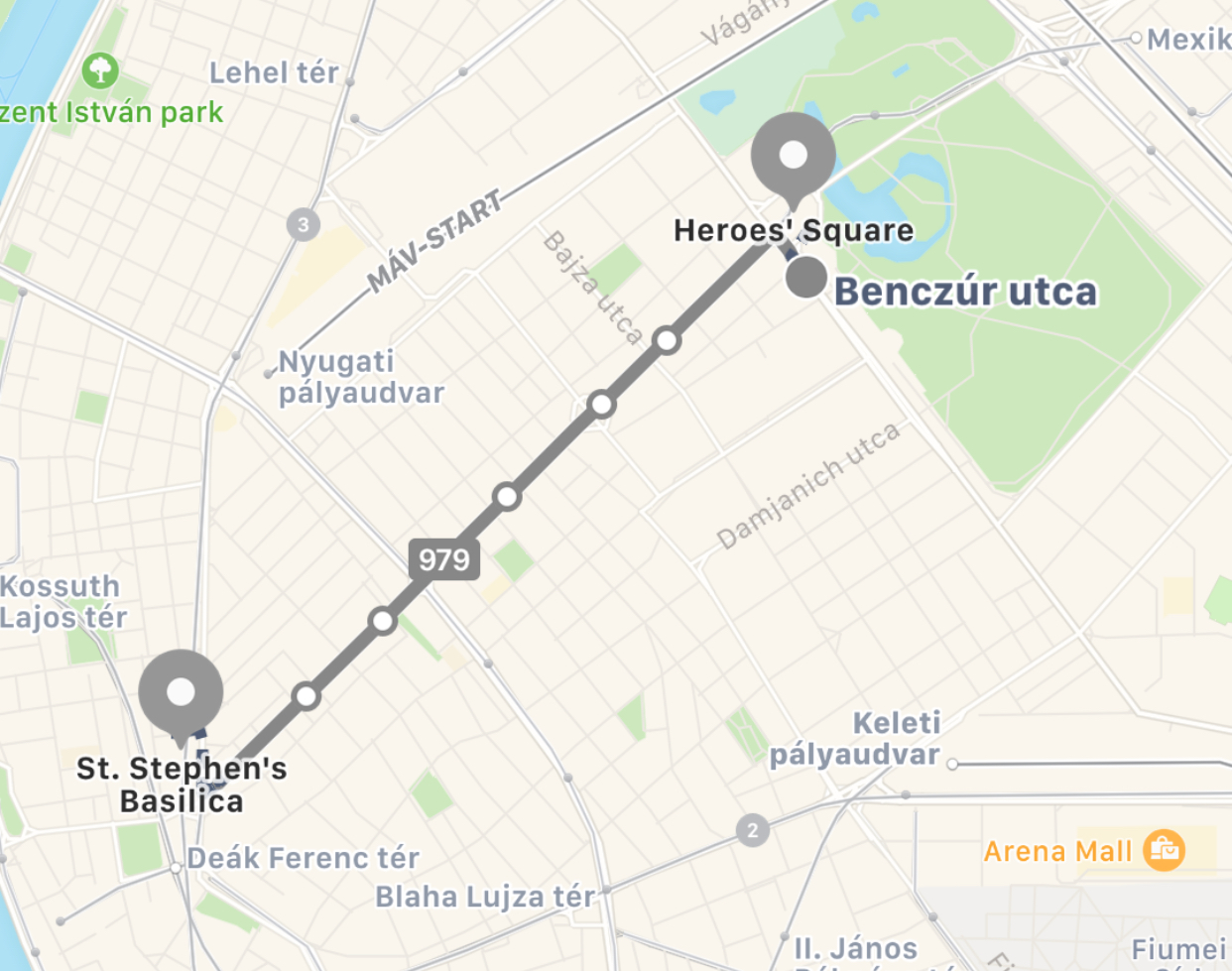Open the Arena Mall shopping marker
Viewport: 1232px width, 971px height.
click(x=1164, y=850)
